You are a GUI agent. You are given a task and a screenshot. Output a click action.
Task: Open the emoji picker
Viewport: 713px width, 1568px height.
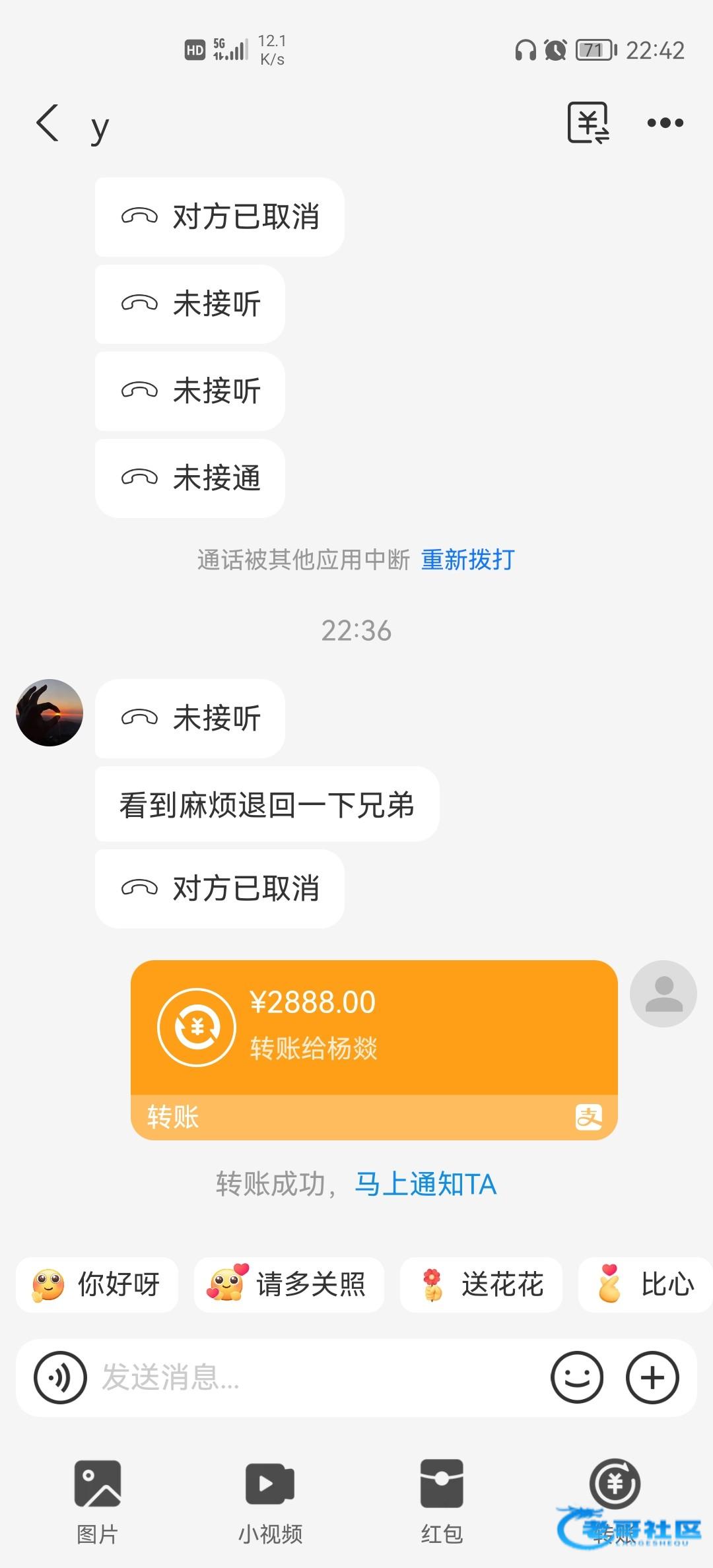tap(577, 1377)
